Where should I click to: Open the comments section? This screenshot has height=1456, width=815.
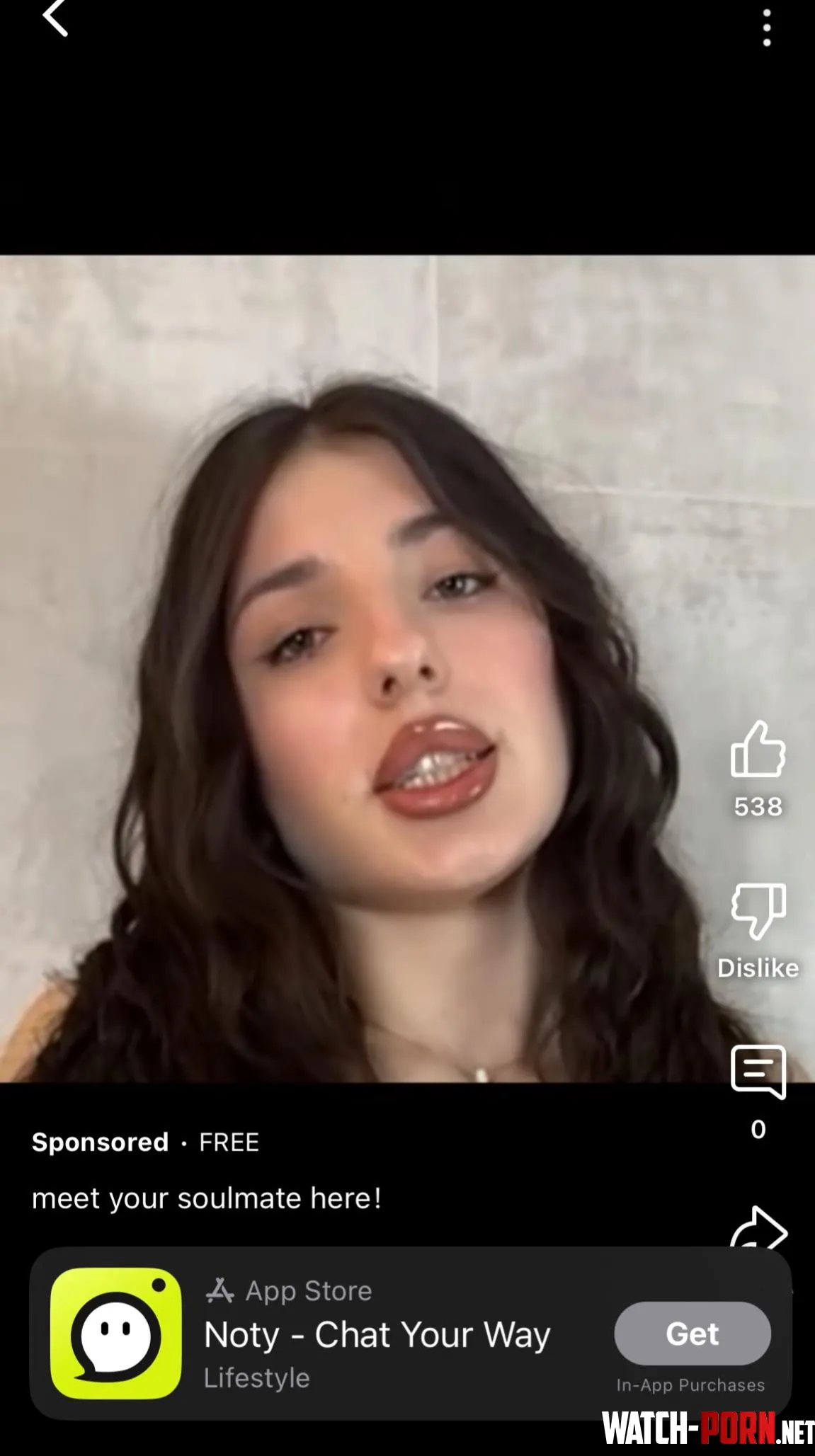(x=758, y=1072)
